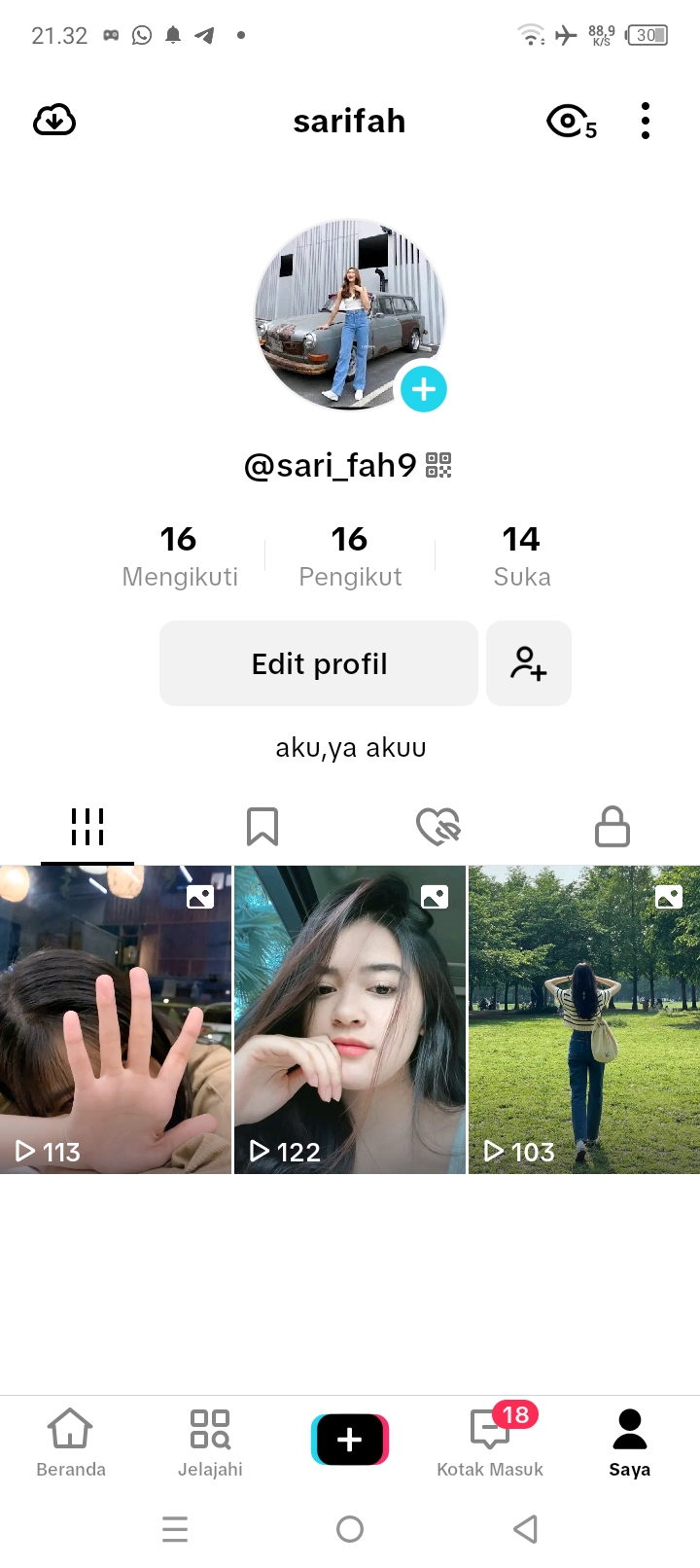
Task: Open the add friends button
Action: pos(529,663)
